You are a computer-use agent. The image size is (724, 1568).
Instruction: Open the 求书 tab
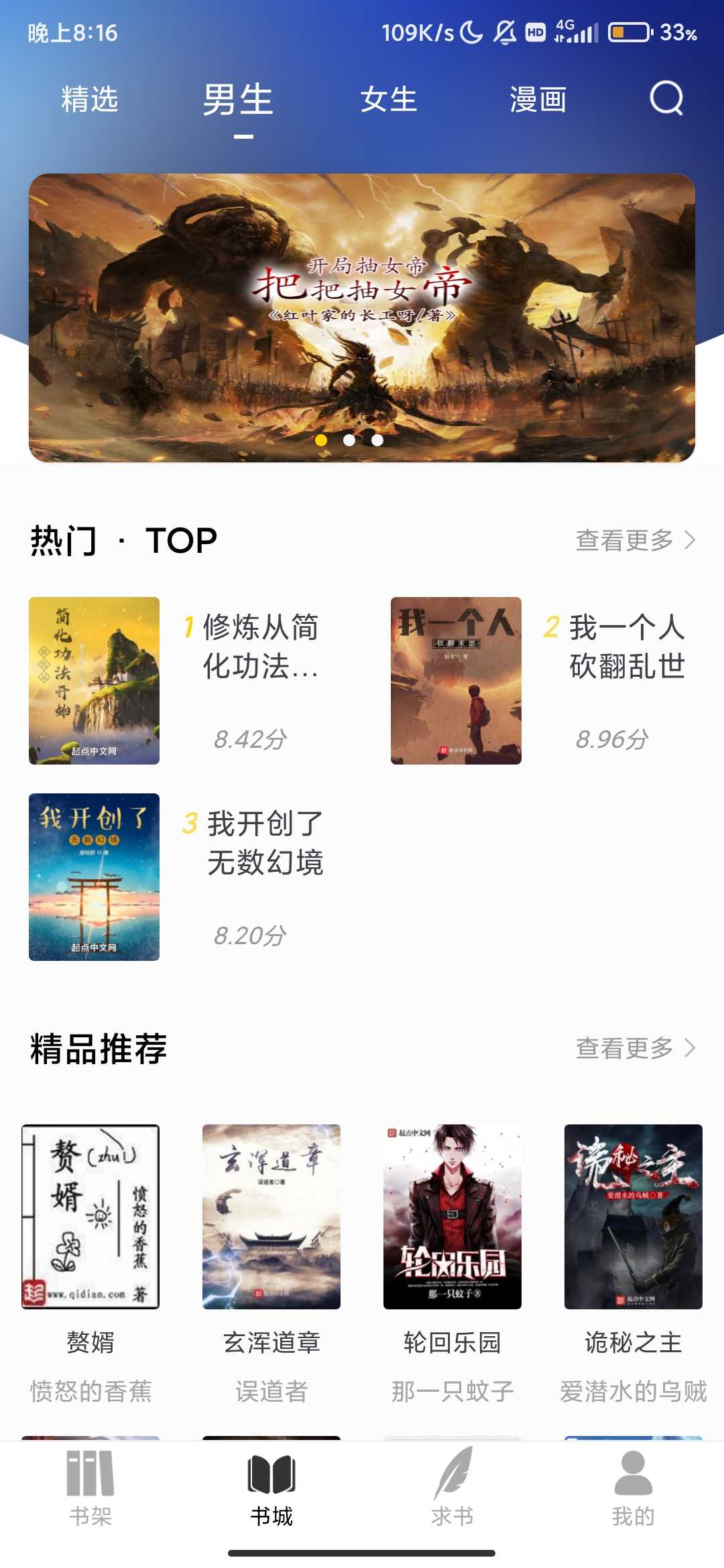click(x=452, y=1488)
